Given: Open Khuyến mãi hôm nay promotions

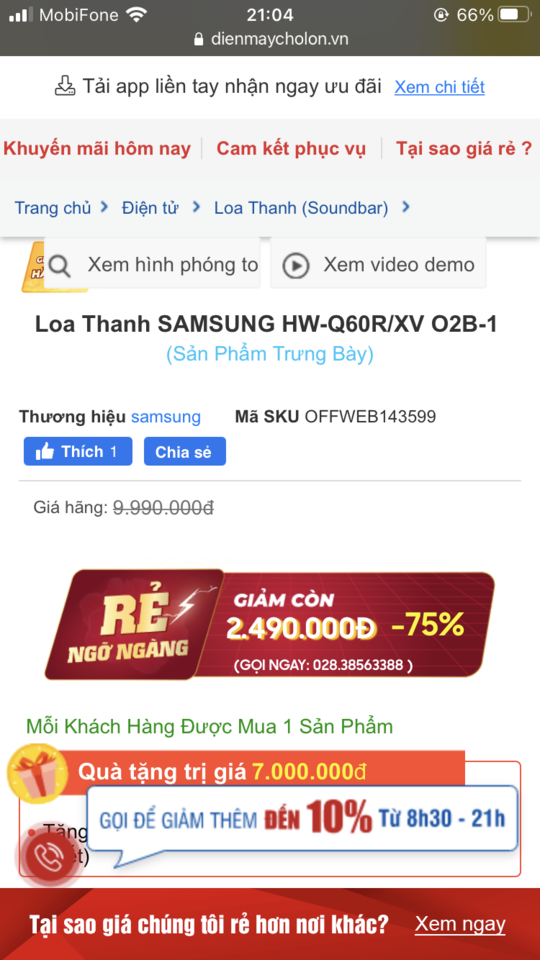Looking at the screenshot, I should click(x=97, y=149).
